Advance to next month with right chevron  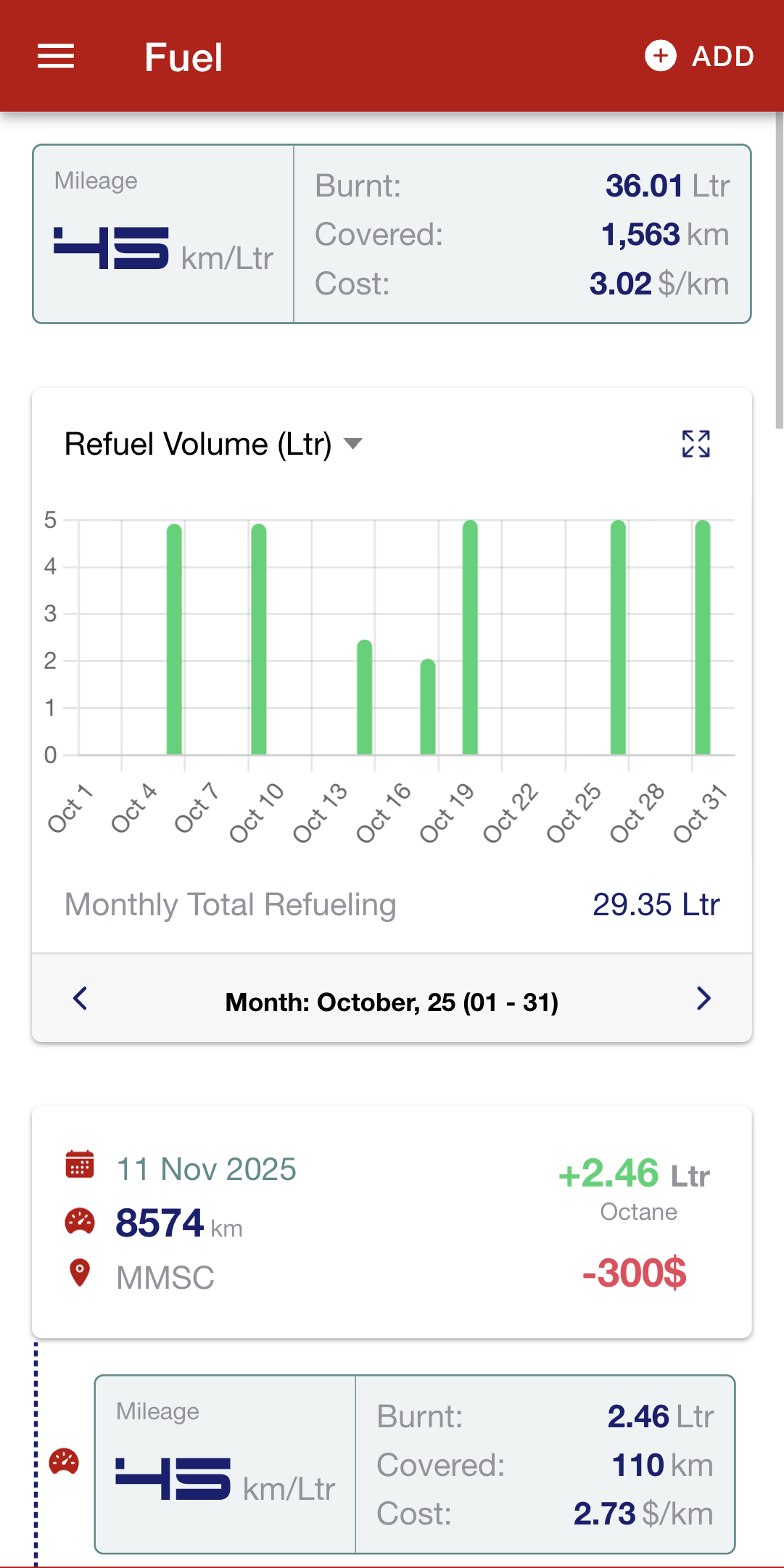pyautogui.click(x=702, y=999)
